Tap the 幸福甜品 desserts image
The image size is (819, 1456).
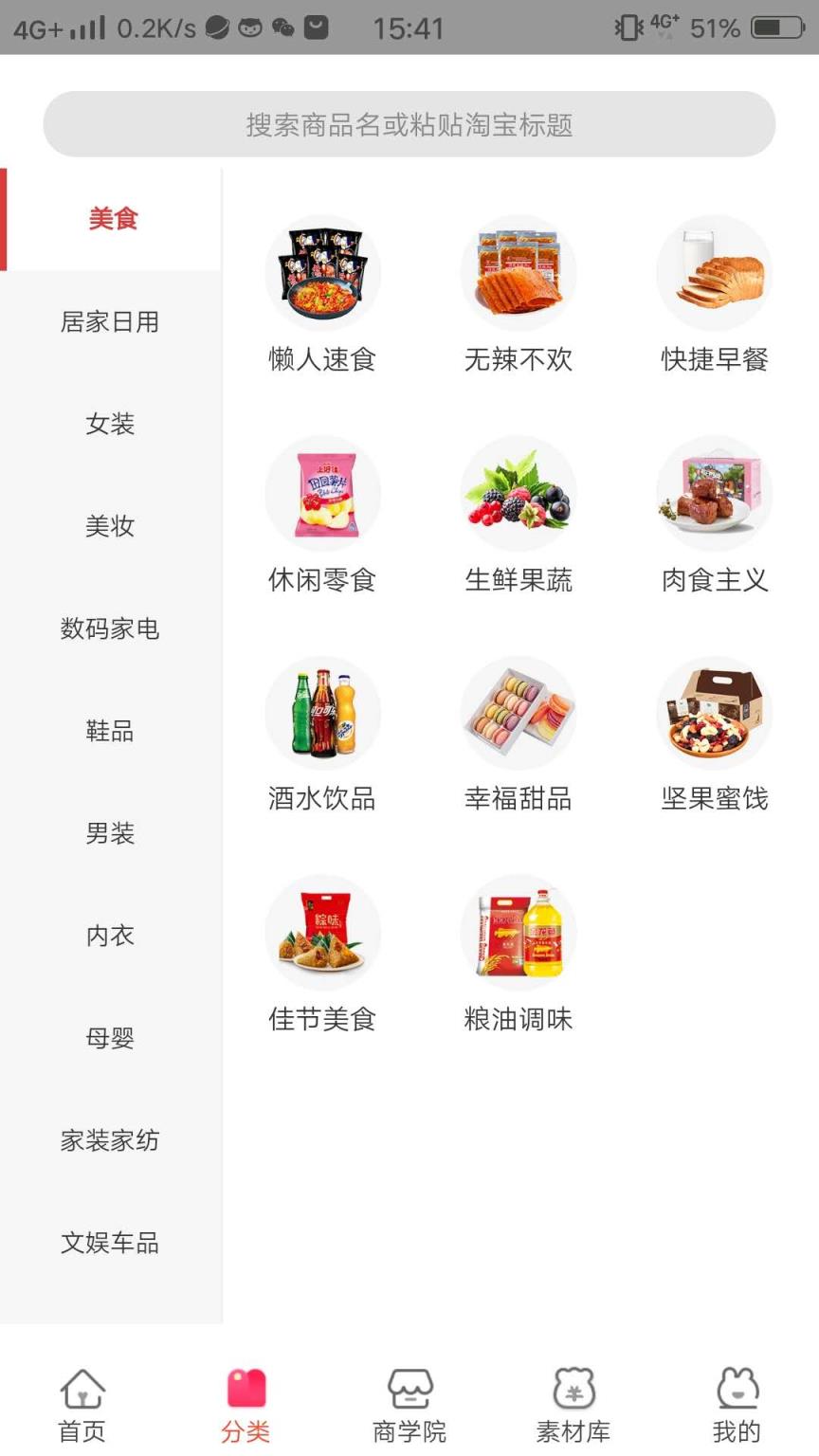519,712
